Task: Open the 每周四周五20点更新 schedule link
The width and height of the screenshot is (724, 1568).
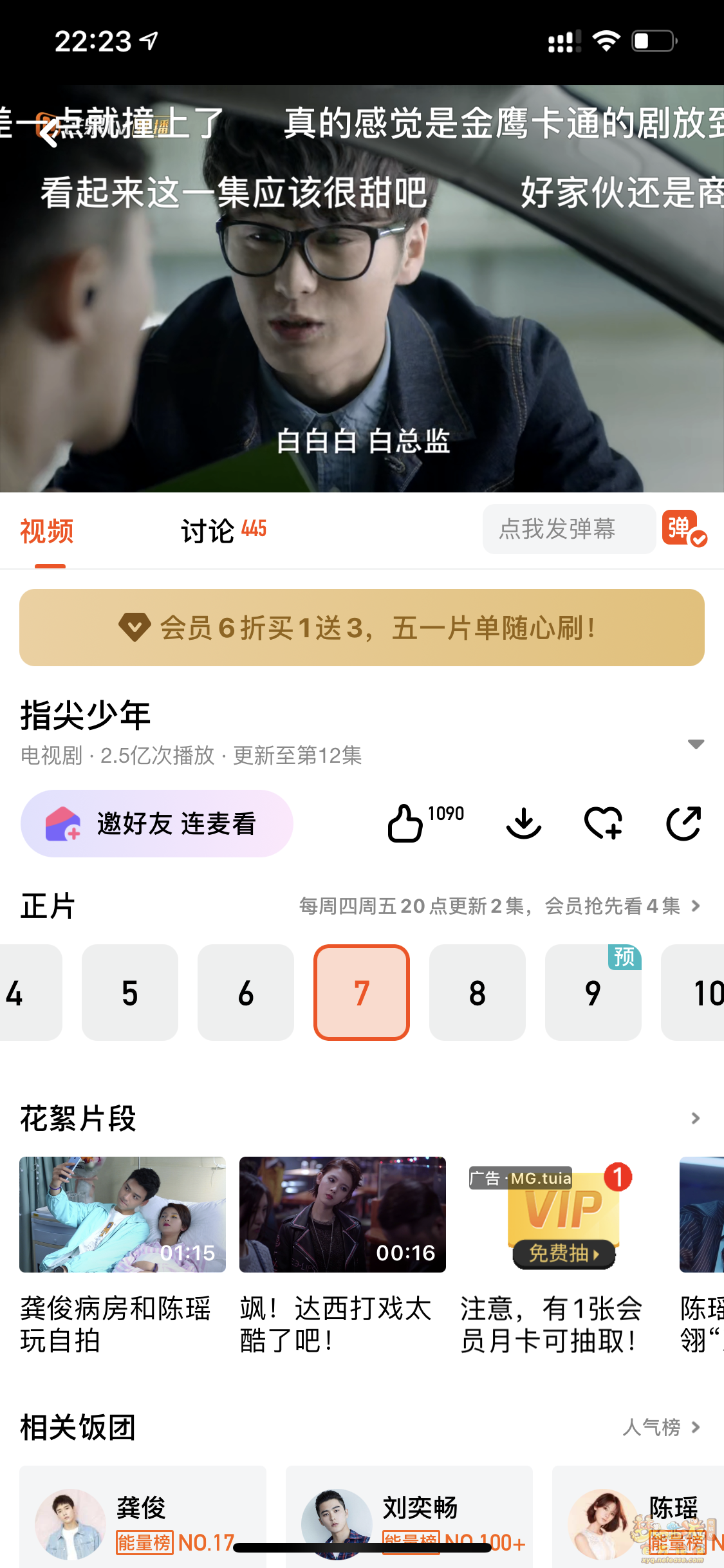Action: [x=499, y=906]
